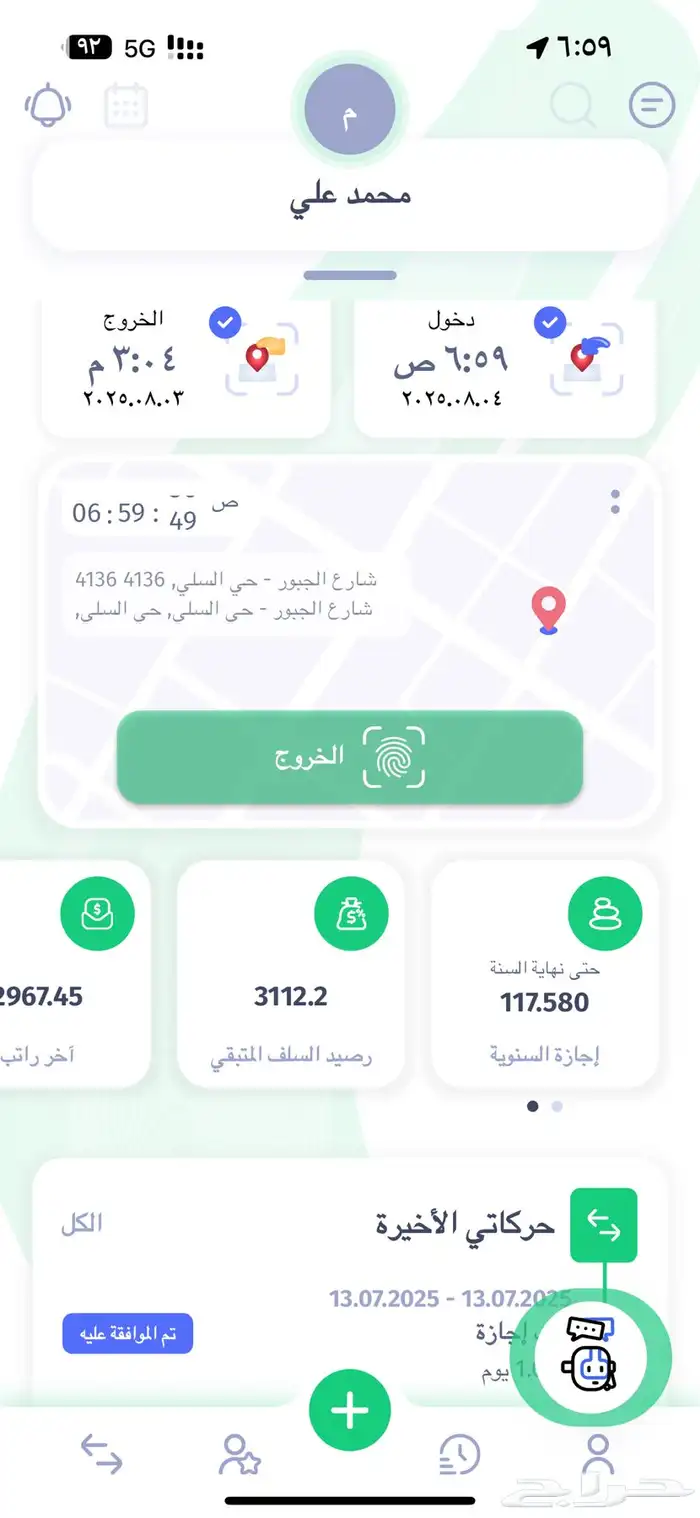Switch to the starred person tab

pos(240,1454)
